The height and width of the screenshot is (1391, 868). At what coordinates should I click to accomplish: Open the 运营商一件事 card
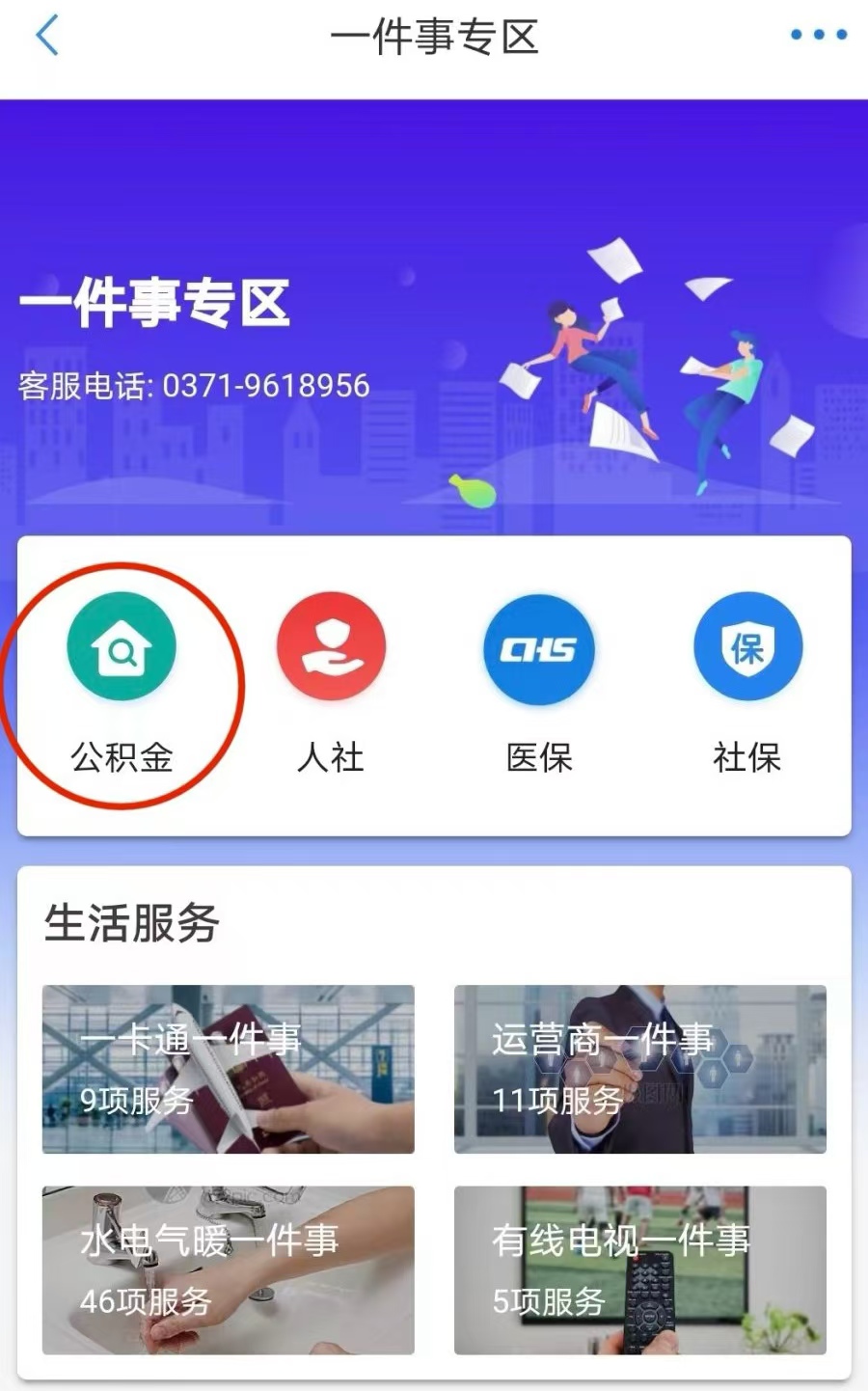[x=639, y=1069]
